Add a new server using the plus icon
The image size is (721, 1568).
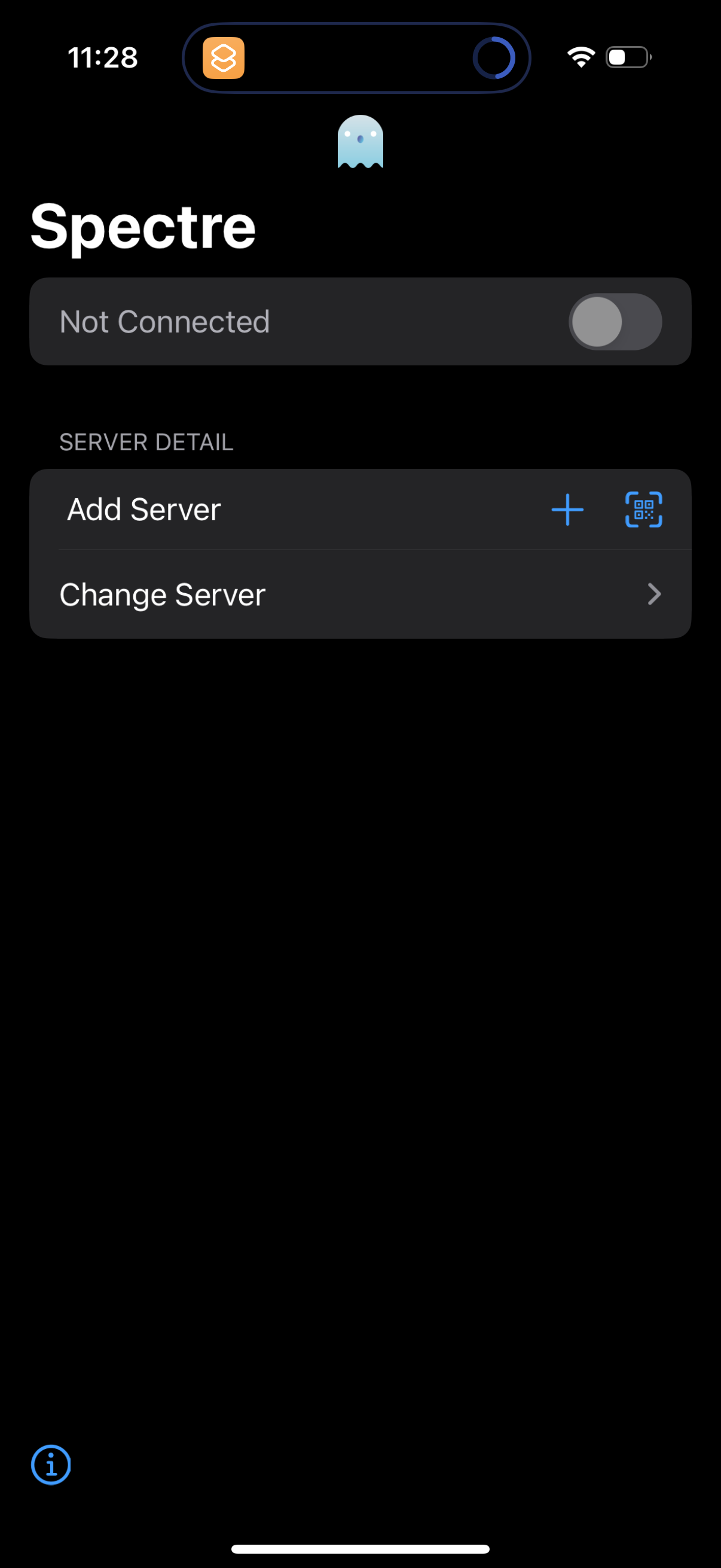(567, 510)
